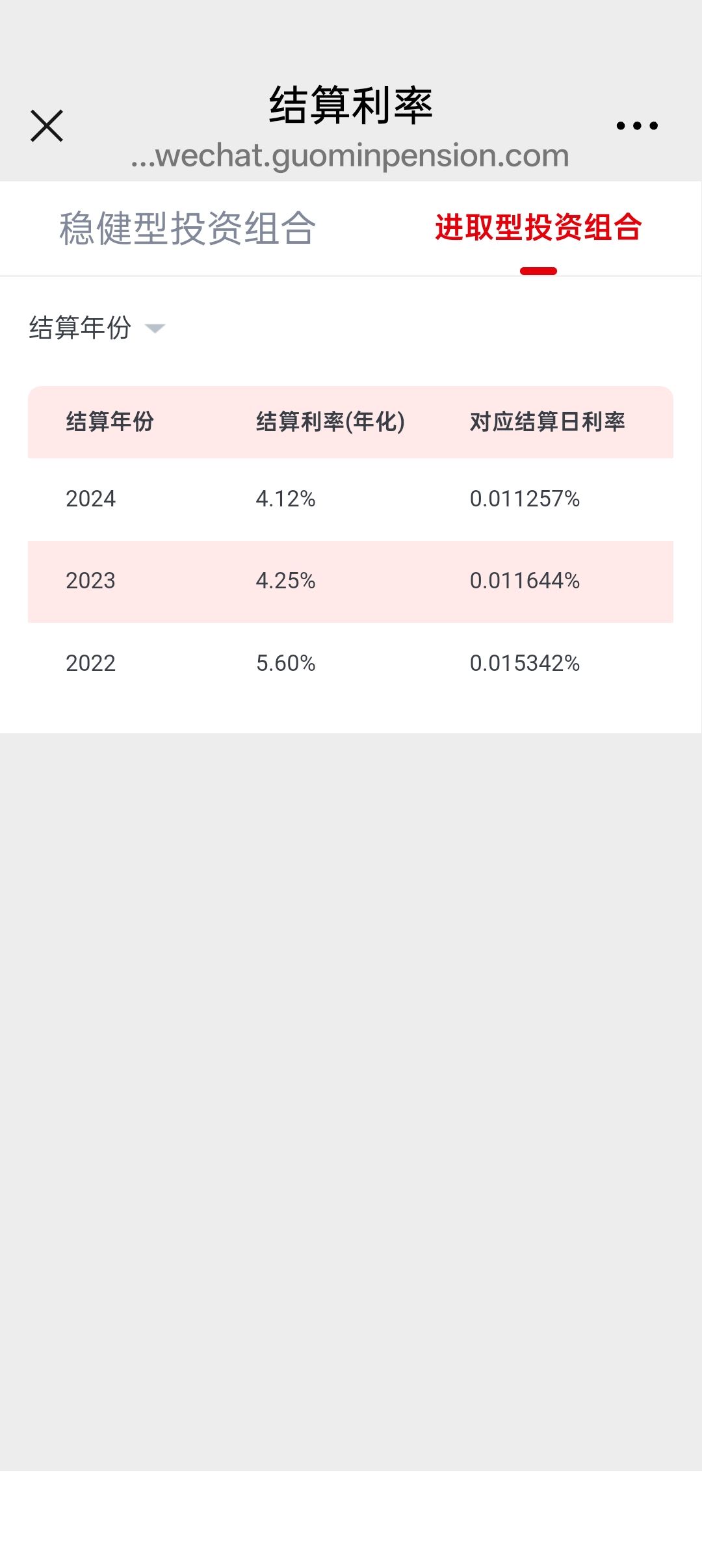Select the 进取型投资组合 tab

[x=538, y=228]
